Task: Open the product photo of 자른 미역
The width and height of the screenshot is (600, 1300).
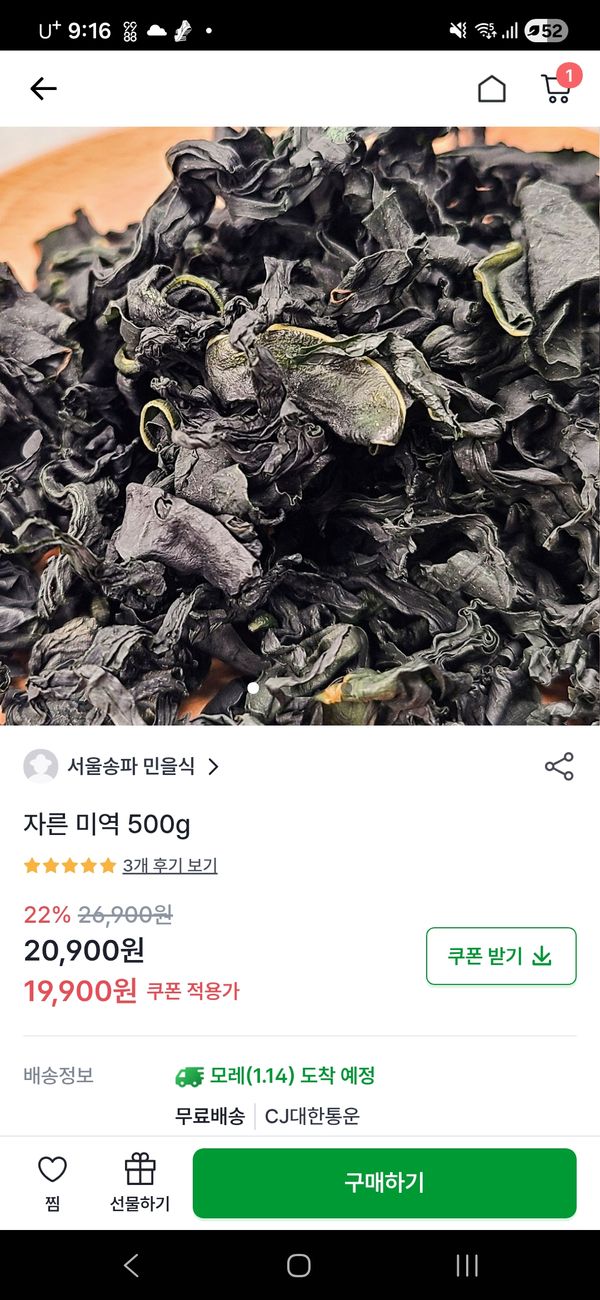Action: (x=300, y=425)
